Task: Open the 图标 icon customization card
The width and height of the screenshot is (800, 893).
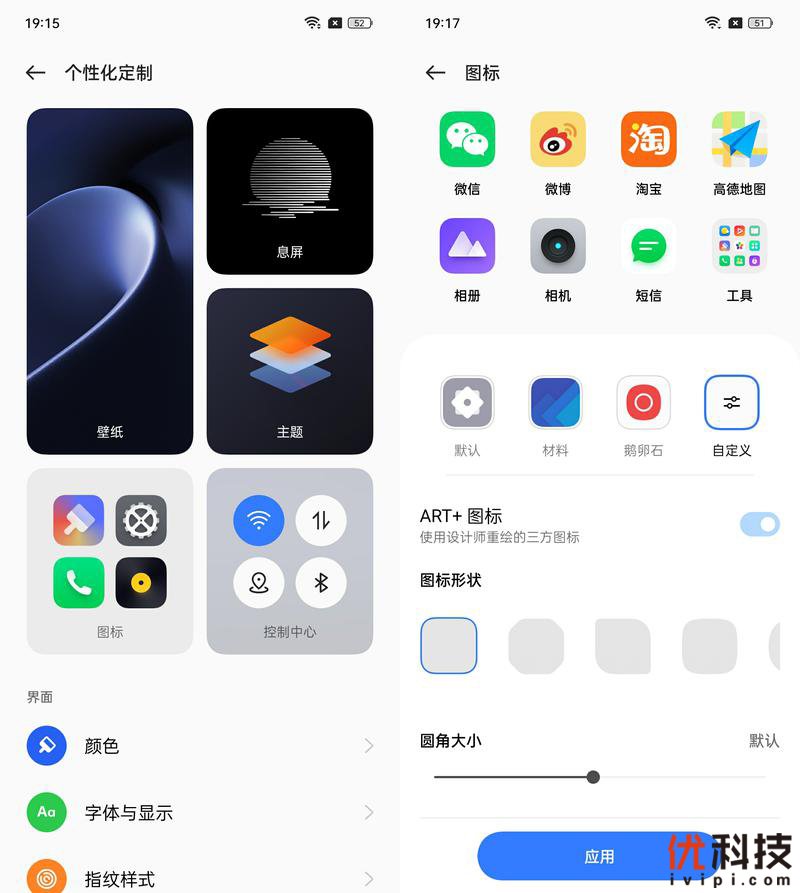Action: (110, 561)
